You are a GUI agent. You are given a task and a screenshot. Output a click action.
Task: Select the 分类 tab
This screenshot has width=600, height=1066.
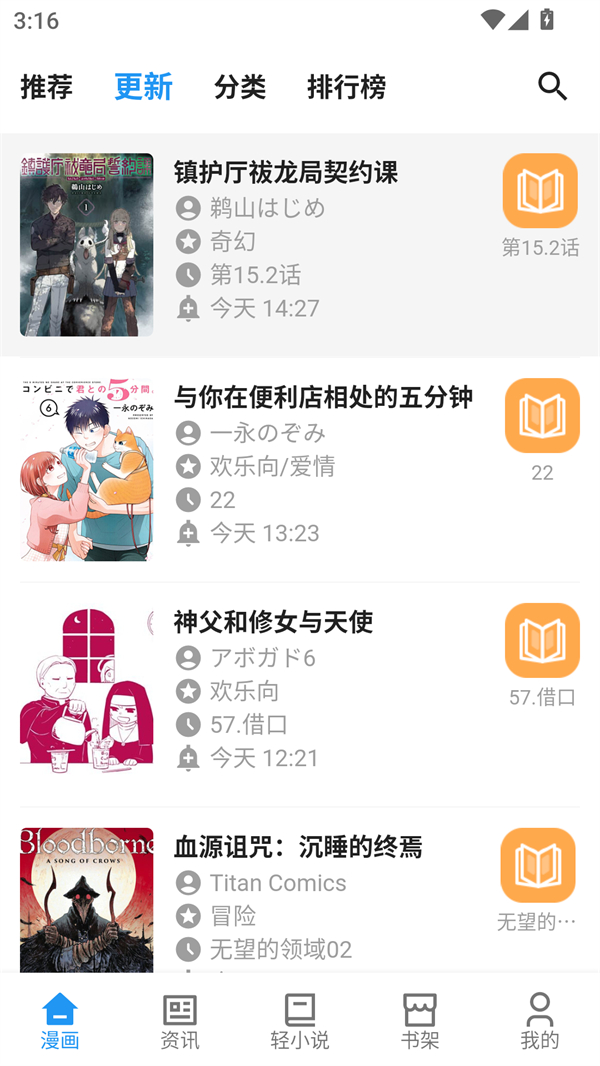tap(239, 87)
